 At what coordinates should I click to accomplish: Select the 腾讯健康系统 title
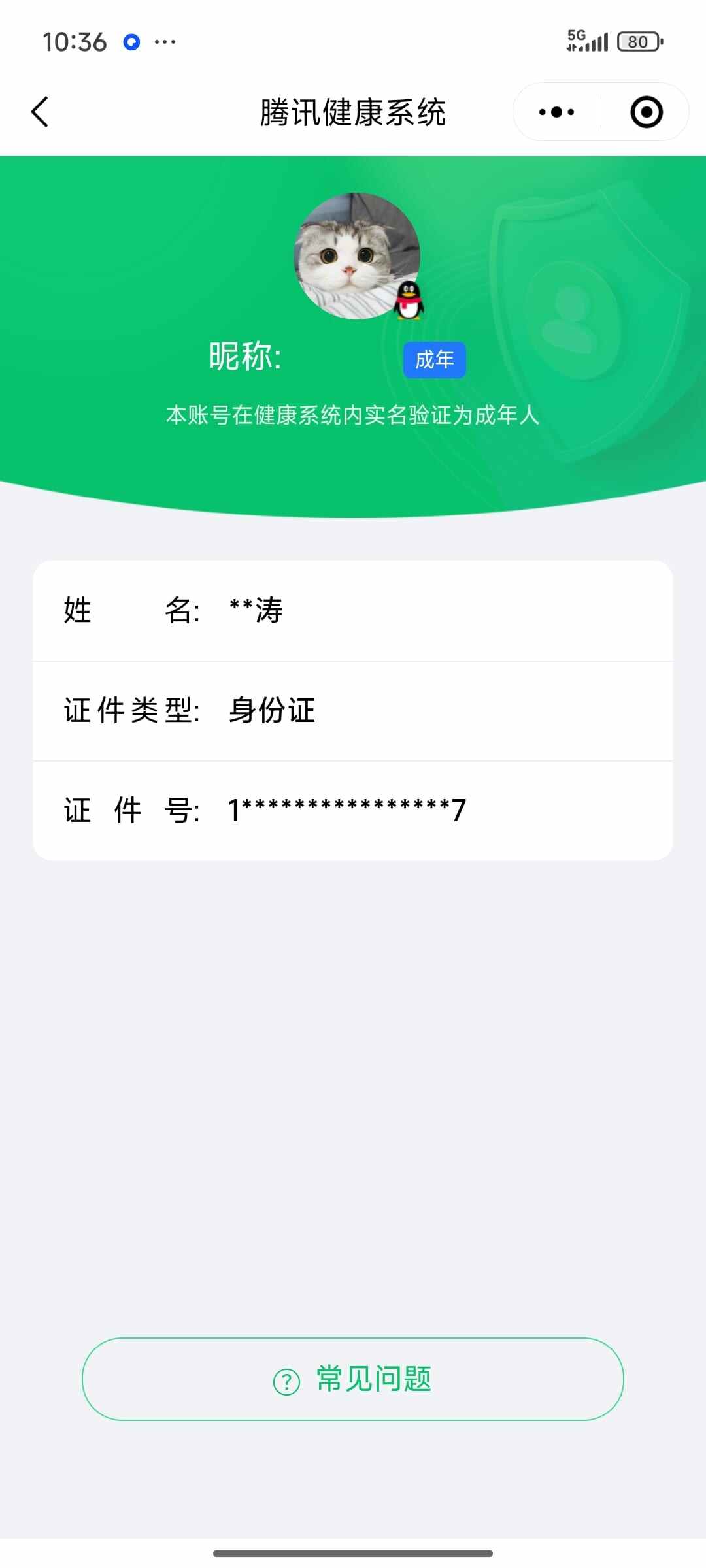(353, 112)
